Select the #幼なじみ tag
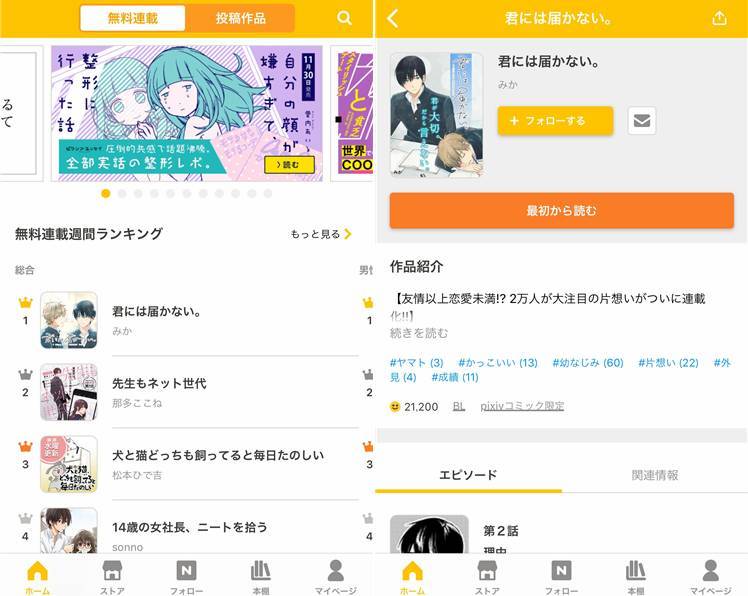The image size is (748, 596). click(x=587, y=362)
